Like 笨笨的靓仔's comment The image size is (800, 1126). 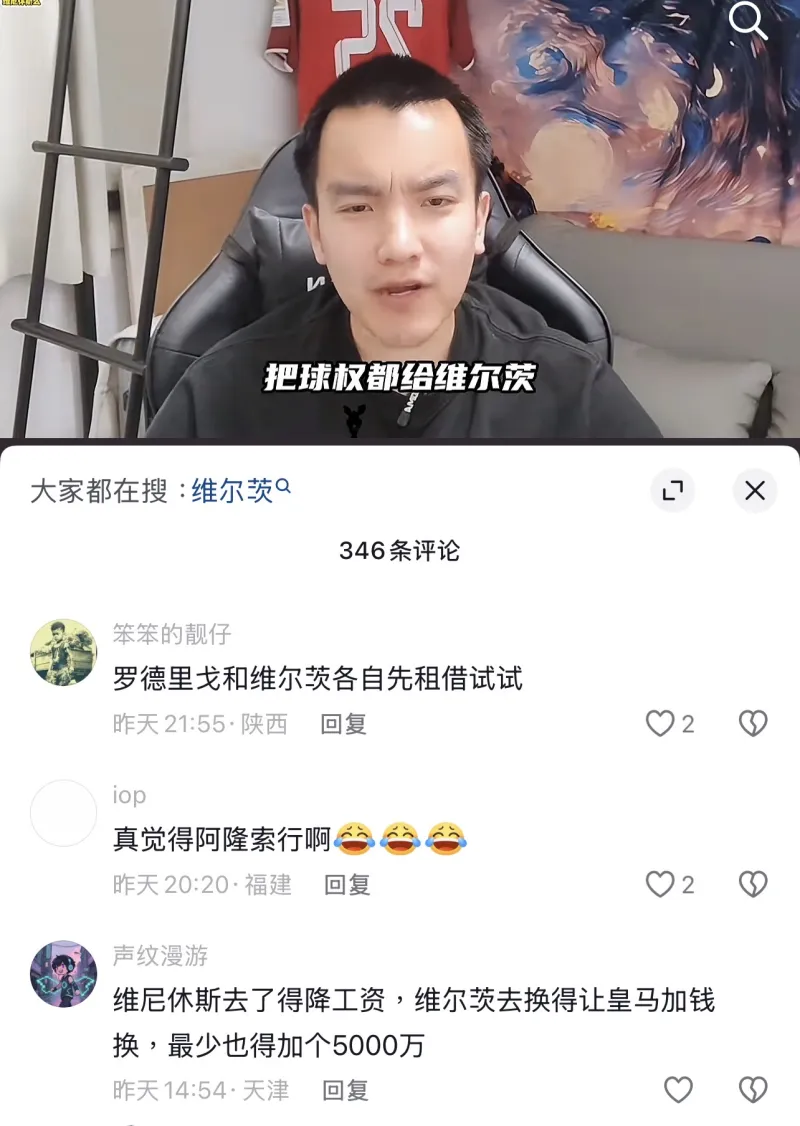(660, 723)
